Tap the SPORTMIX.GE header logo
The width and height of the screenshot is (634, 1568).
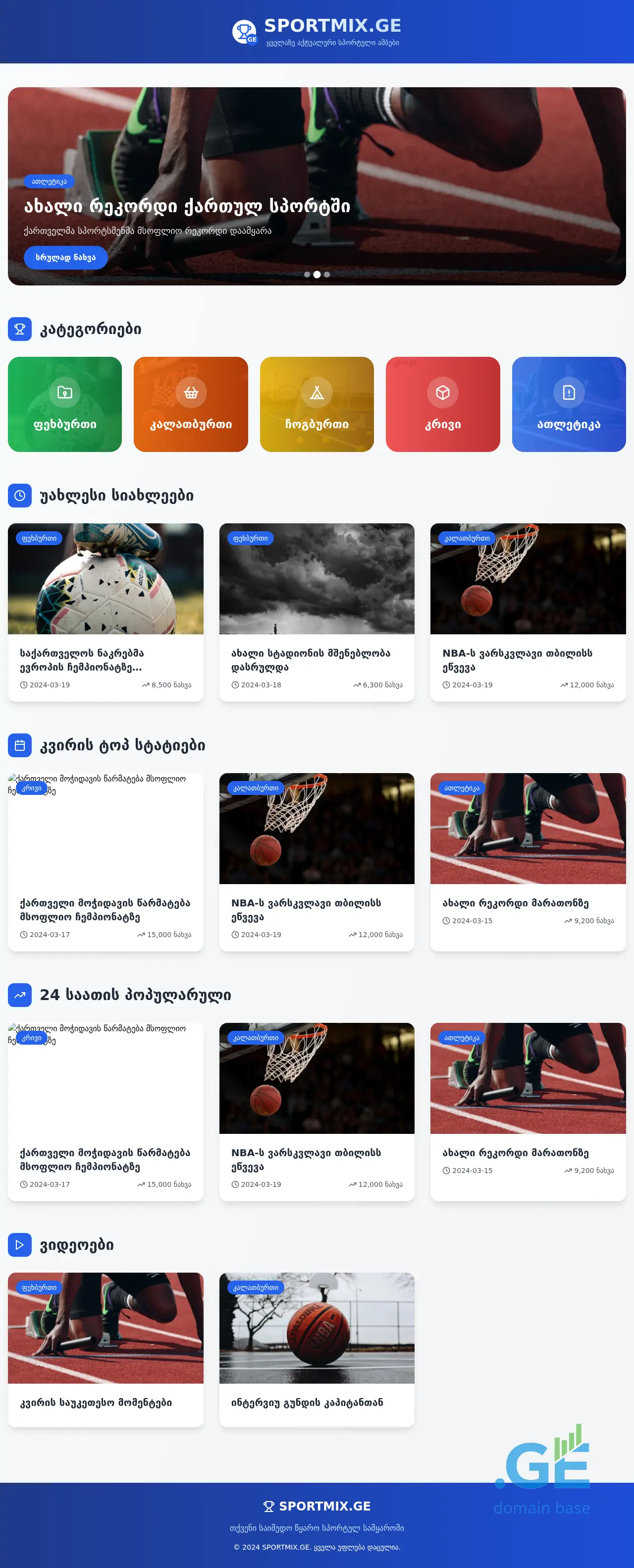tap(317, 32)
